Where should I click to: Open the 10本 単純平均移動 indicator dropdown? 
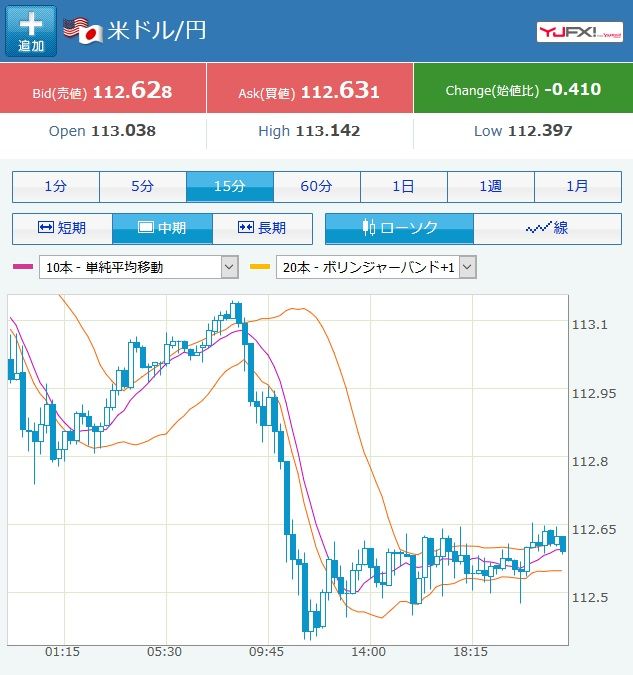point(138,267)
